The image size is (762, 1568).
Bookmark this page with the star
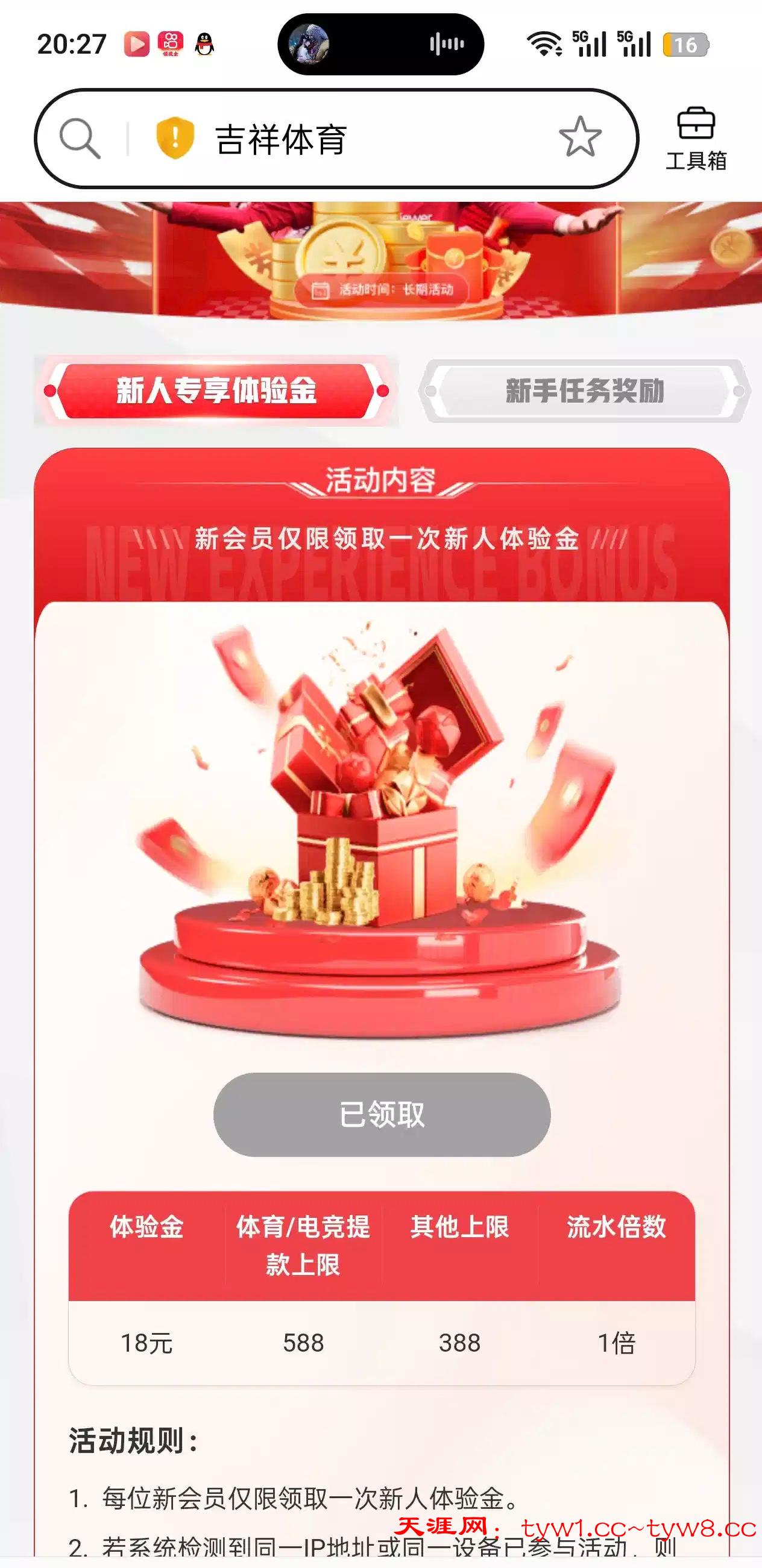pos(579,137)
